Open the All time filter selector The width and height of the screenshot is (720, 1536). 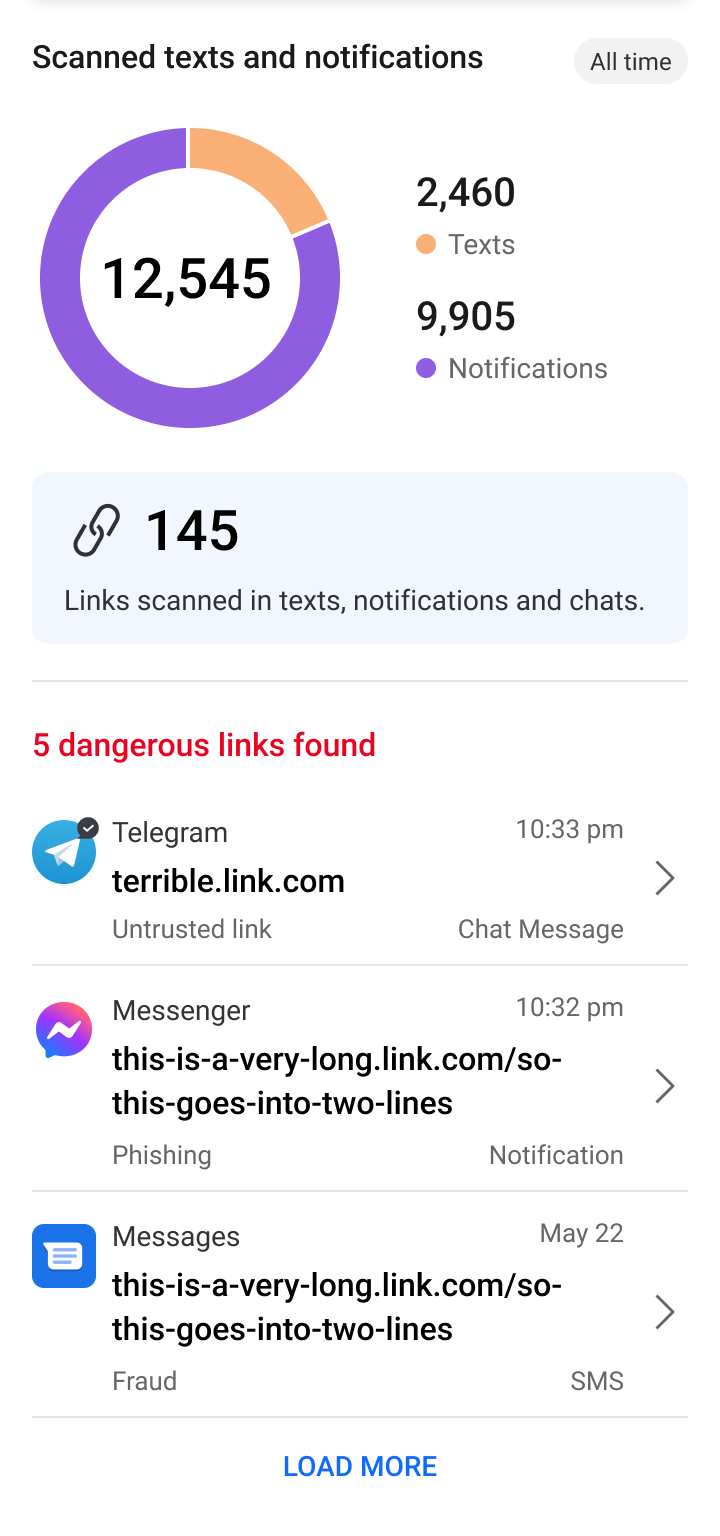pyautogui.click(x=630, y=61)
